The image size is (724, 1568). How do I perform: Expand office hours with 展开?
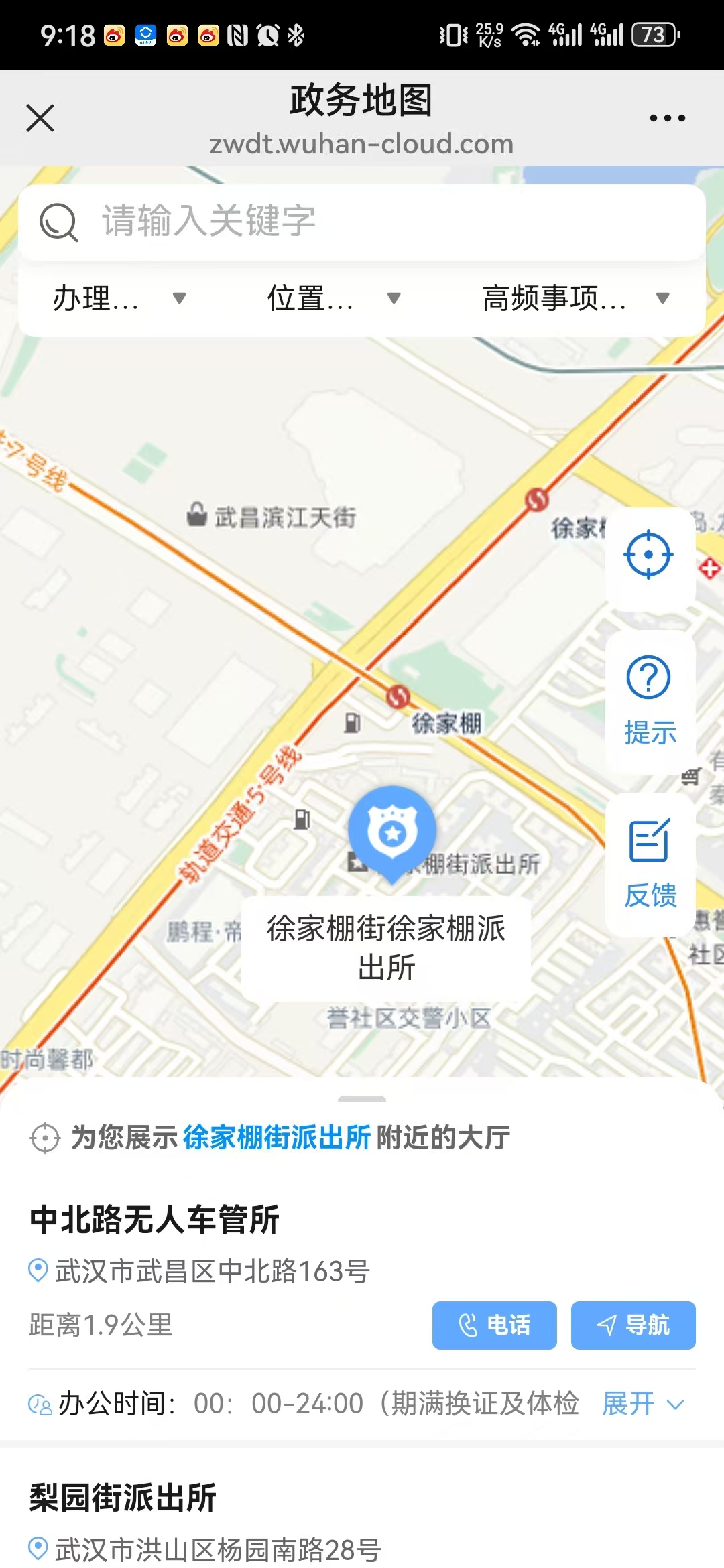tap(642, 1404)
